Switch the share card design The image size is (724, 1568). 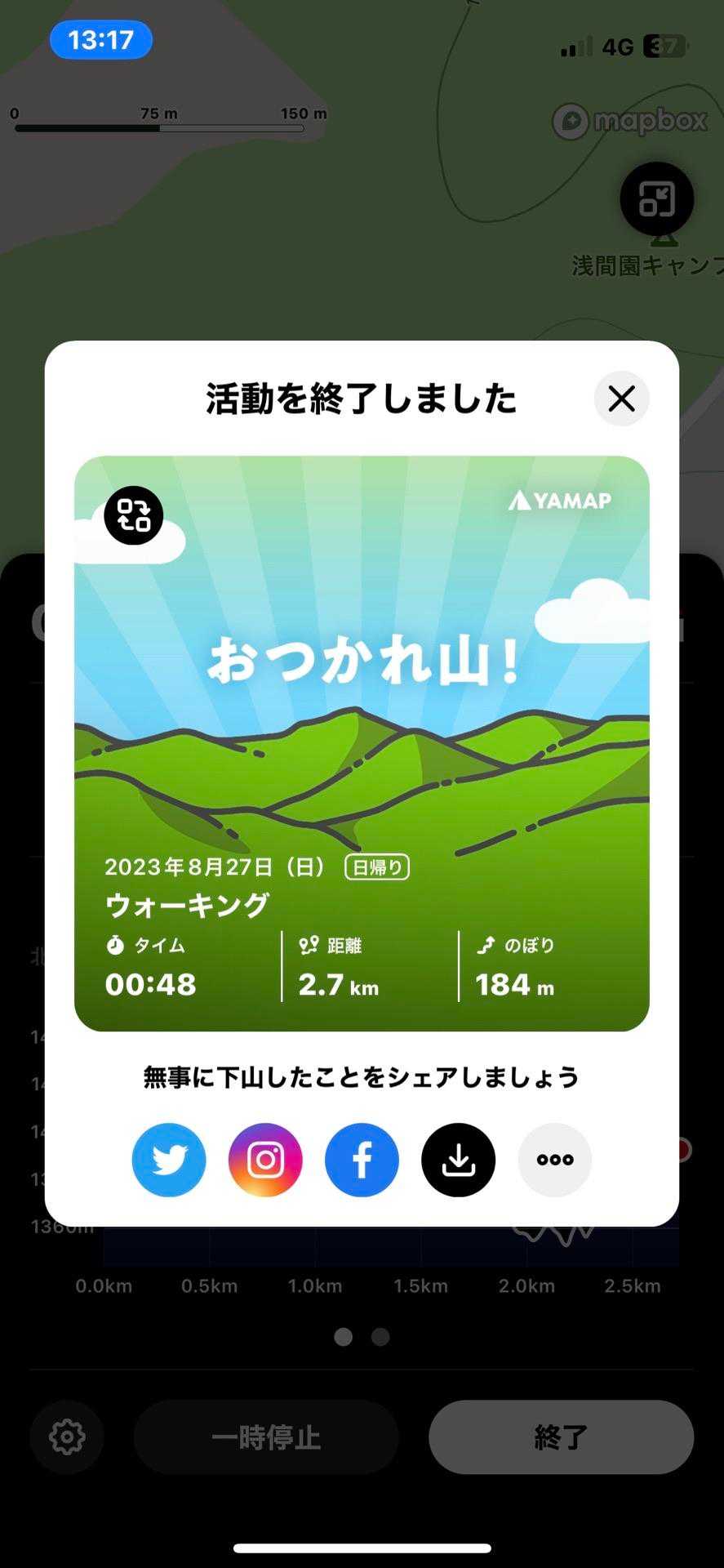[134, 515]
